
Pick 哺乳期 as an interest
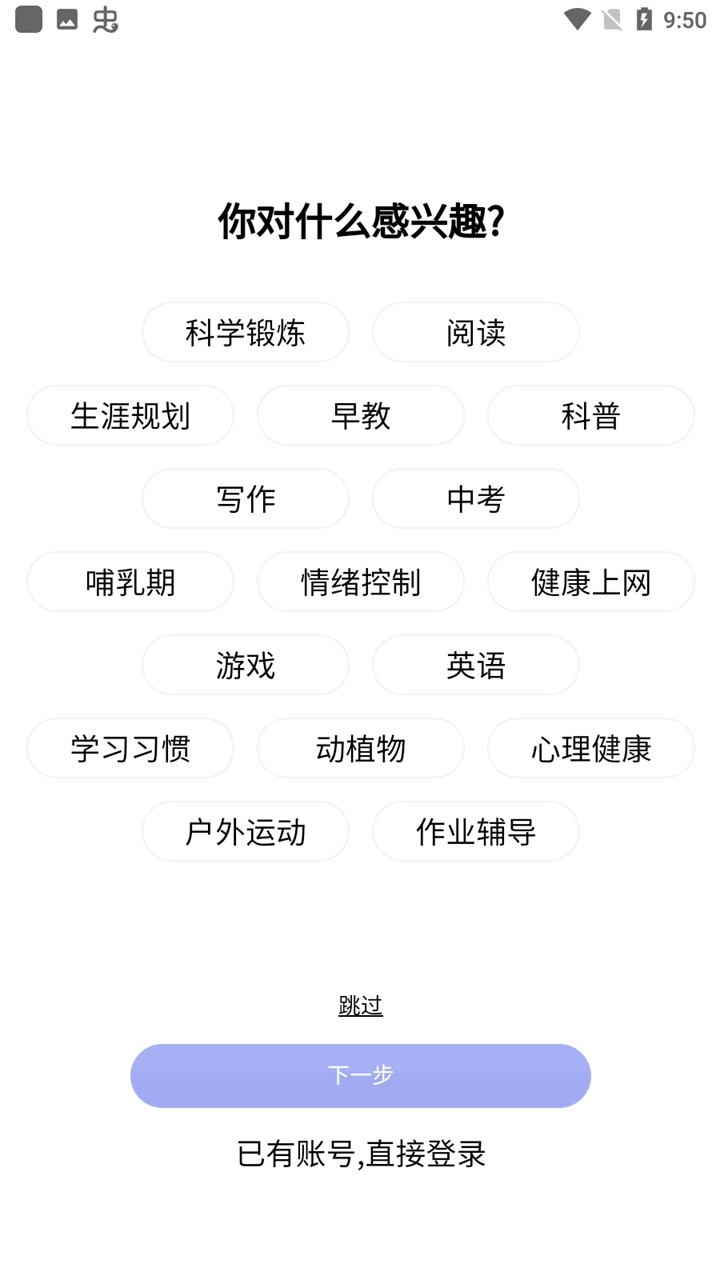tap(130, 581)
